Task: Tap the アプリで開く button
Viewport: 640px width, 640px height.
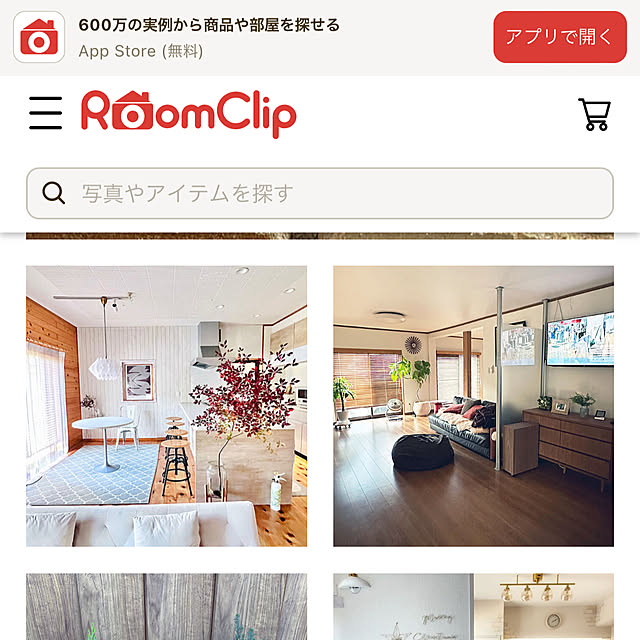Action: [x=559, y=37]
